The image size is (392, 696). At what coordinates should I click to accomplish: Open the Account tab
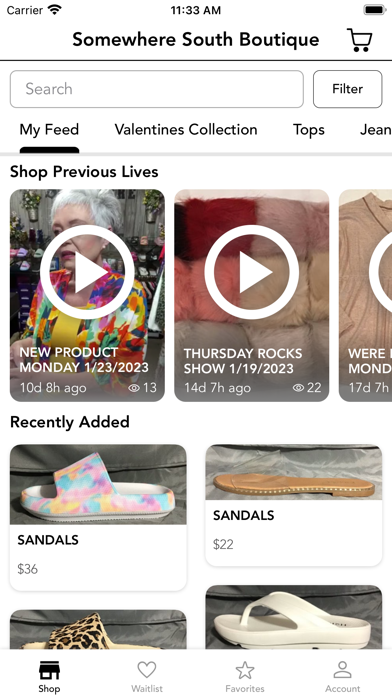click(342, 676)
